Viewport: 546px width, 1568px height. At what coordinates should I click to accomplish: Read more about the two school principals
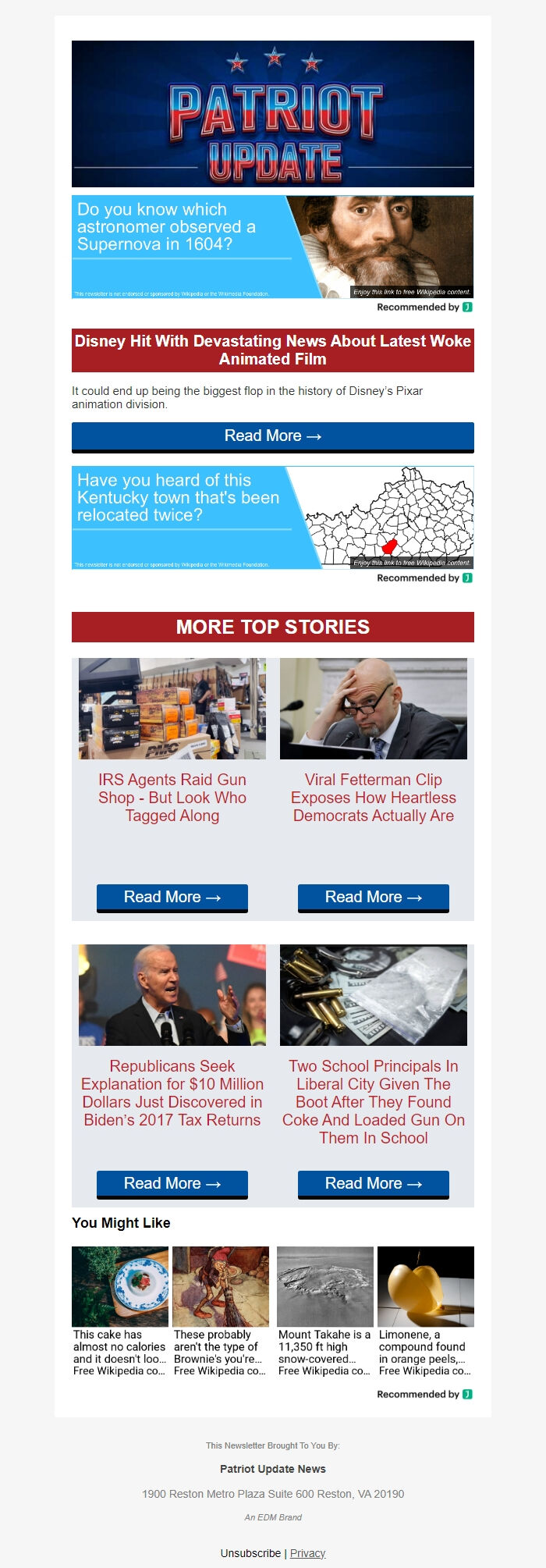(373, 1184)
